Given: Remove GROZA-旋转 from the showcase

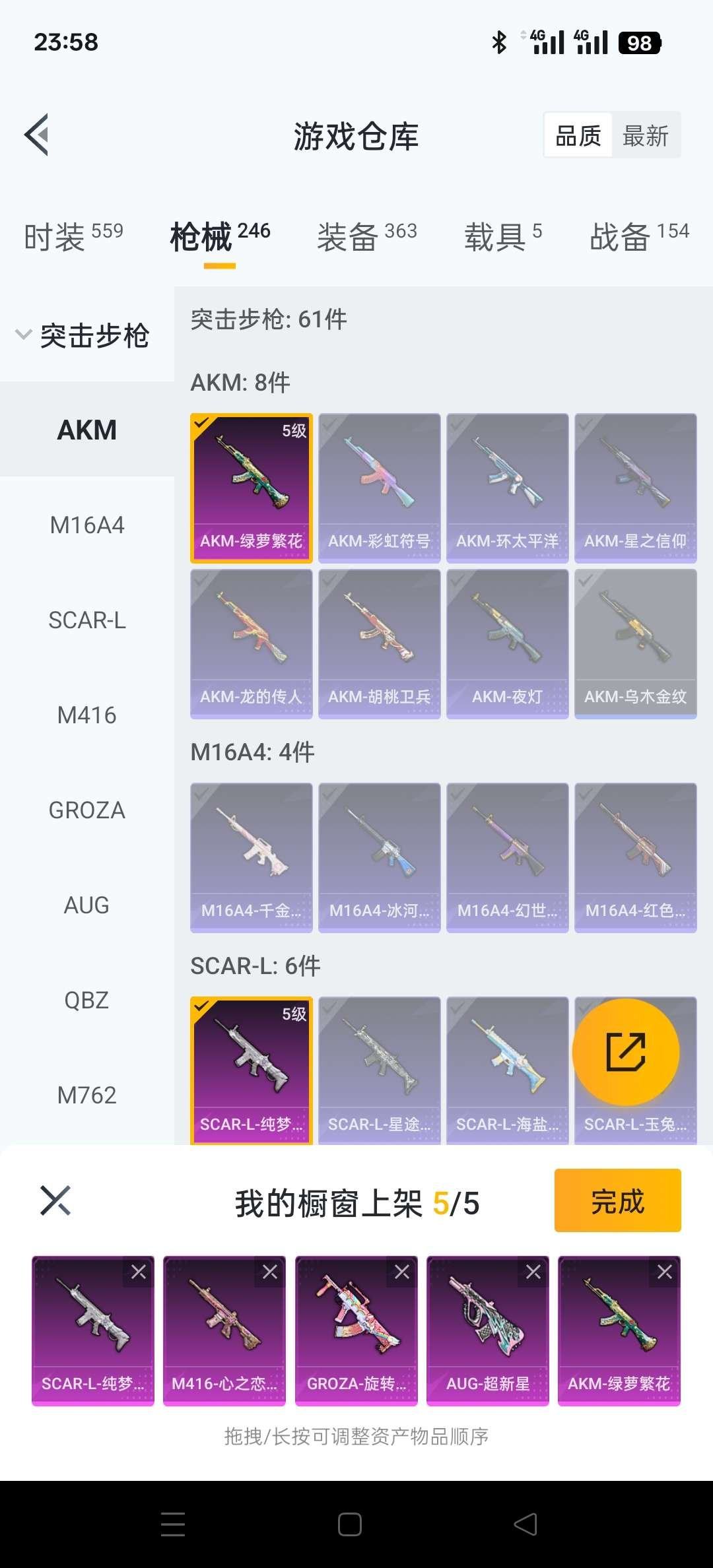Looking at the screenshot, I should [401, 1272].
